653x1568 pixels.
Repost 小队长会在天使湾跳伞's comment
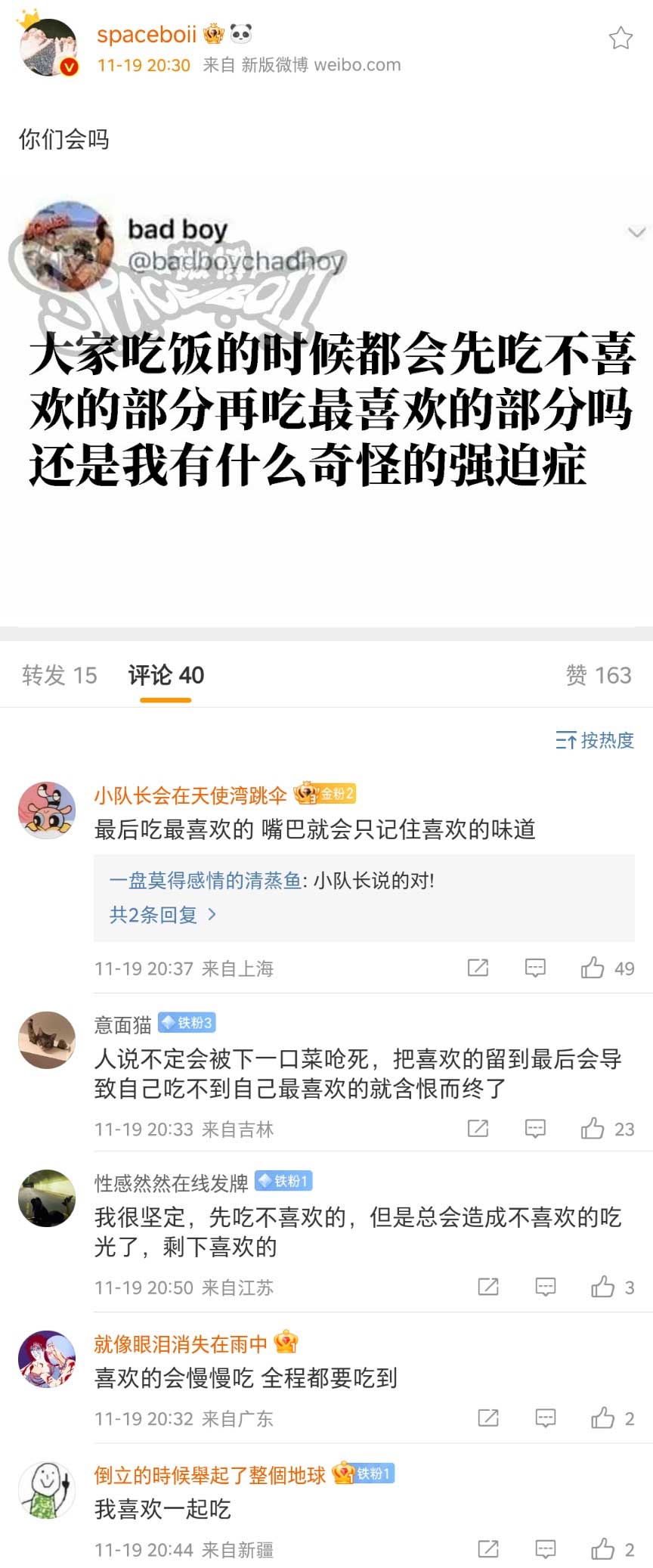(478, 968)
